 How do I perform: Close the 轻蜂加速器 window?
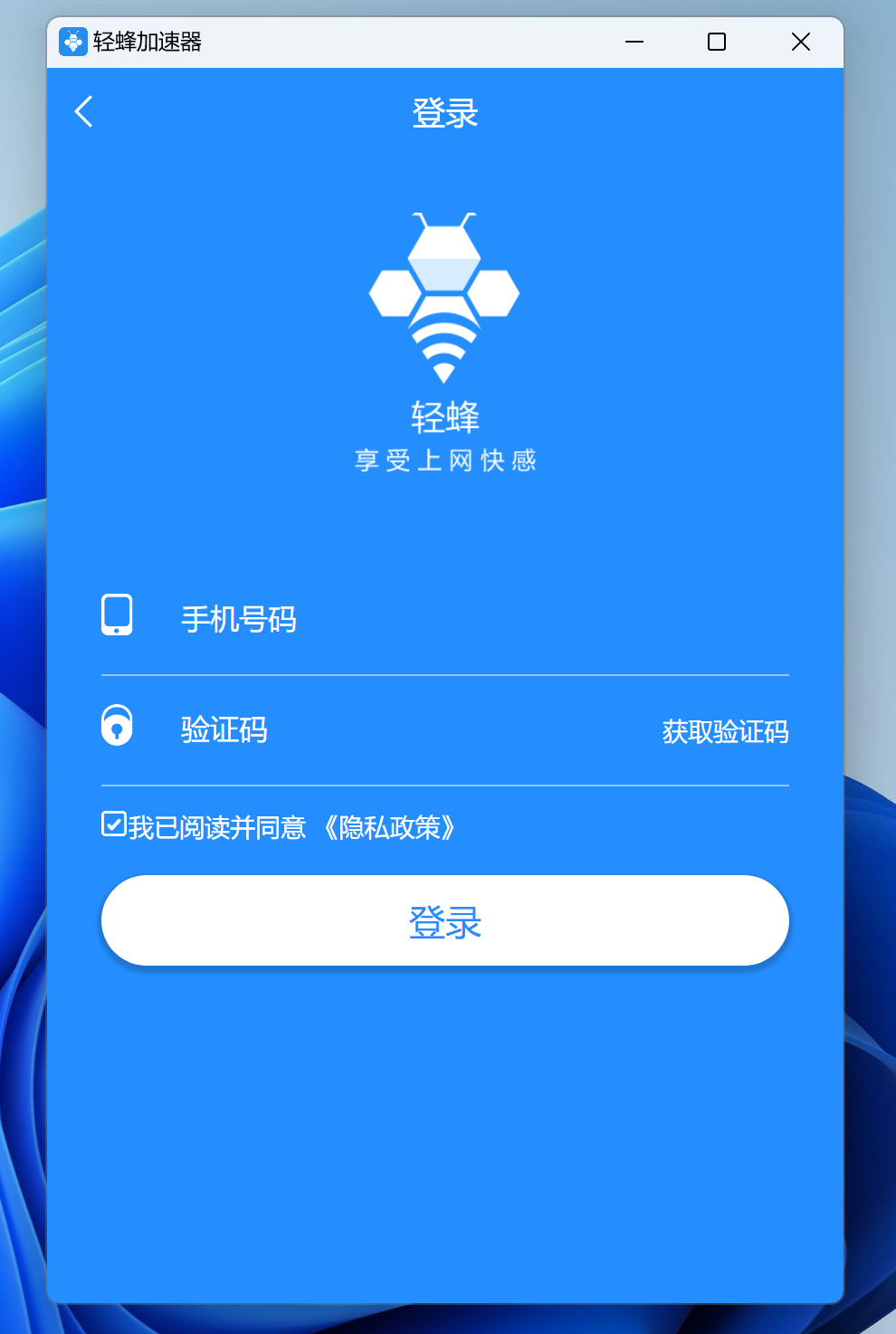(x=800, y=42)
